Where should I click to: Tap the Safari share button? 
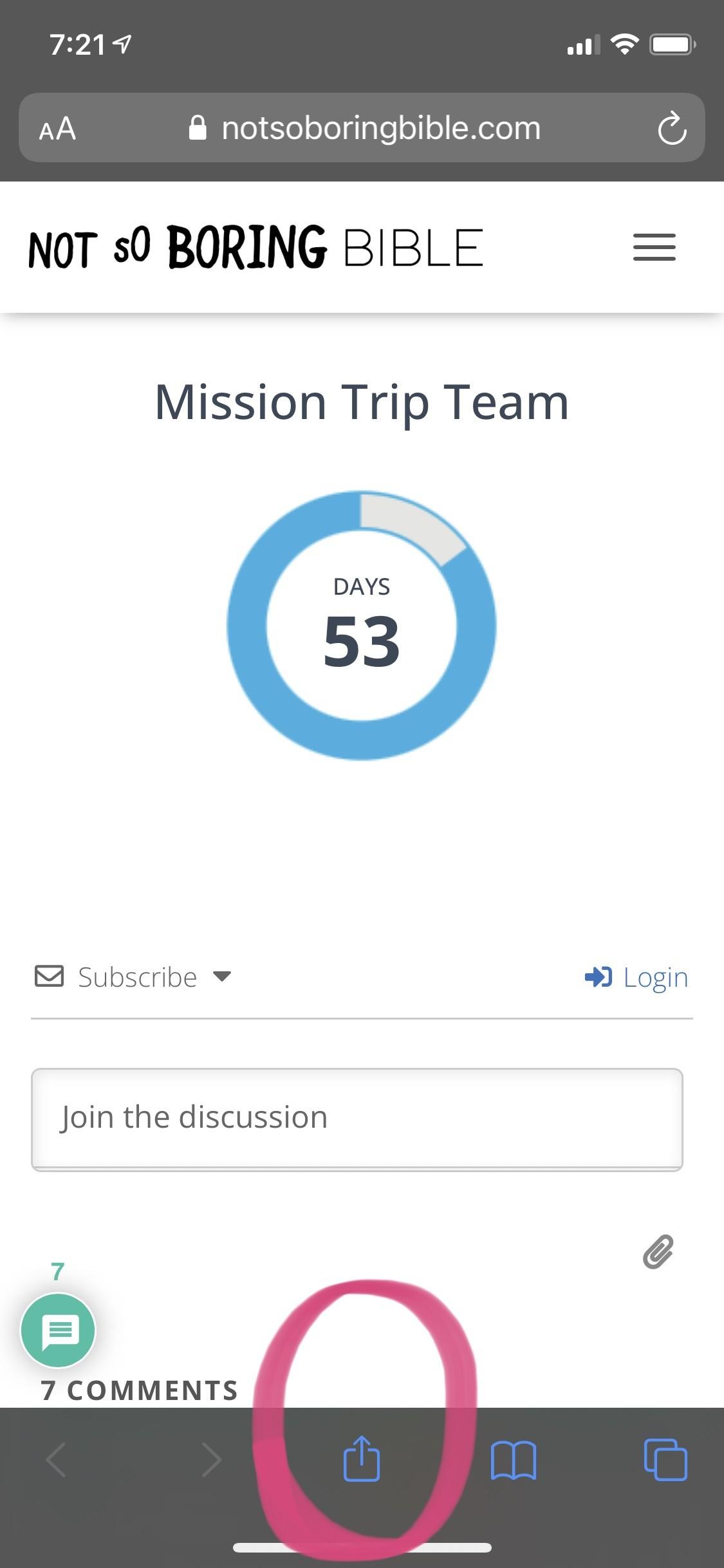(362, 1459)
